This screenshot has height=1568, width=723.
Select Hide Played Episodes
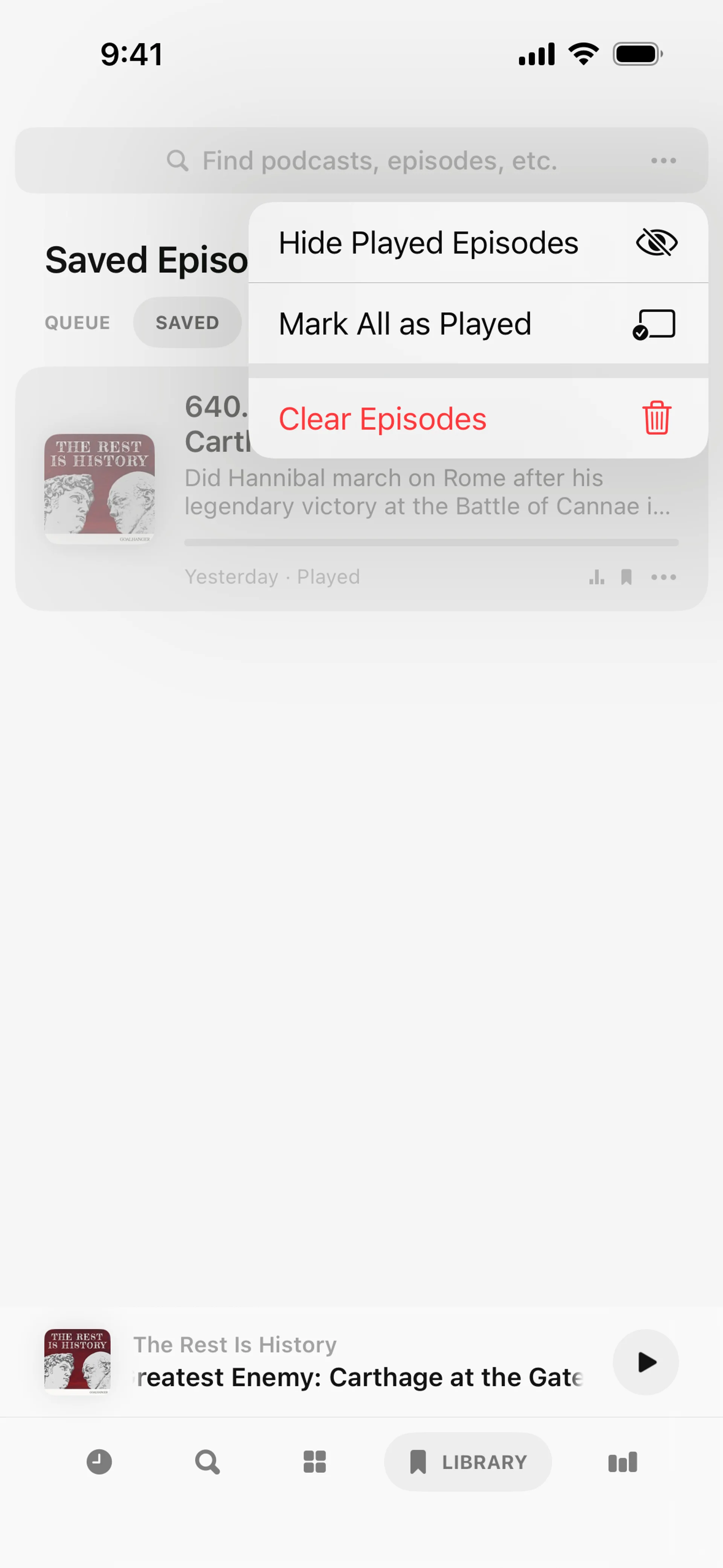pos(478,243)
